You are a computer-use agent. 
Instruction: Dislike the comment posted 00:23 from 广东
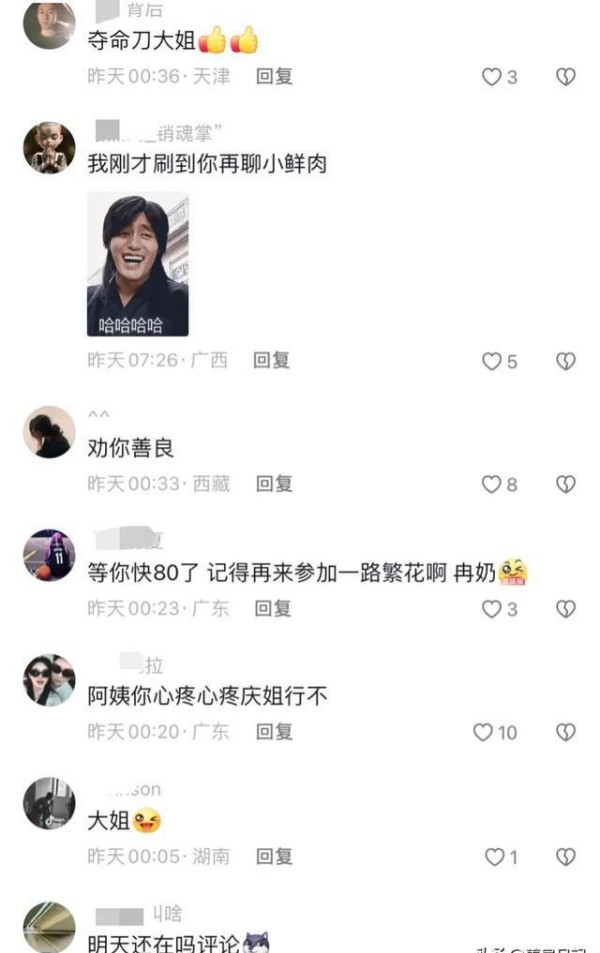565,608
